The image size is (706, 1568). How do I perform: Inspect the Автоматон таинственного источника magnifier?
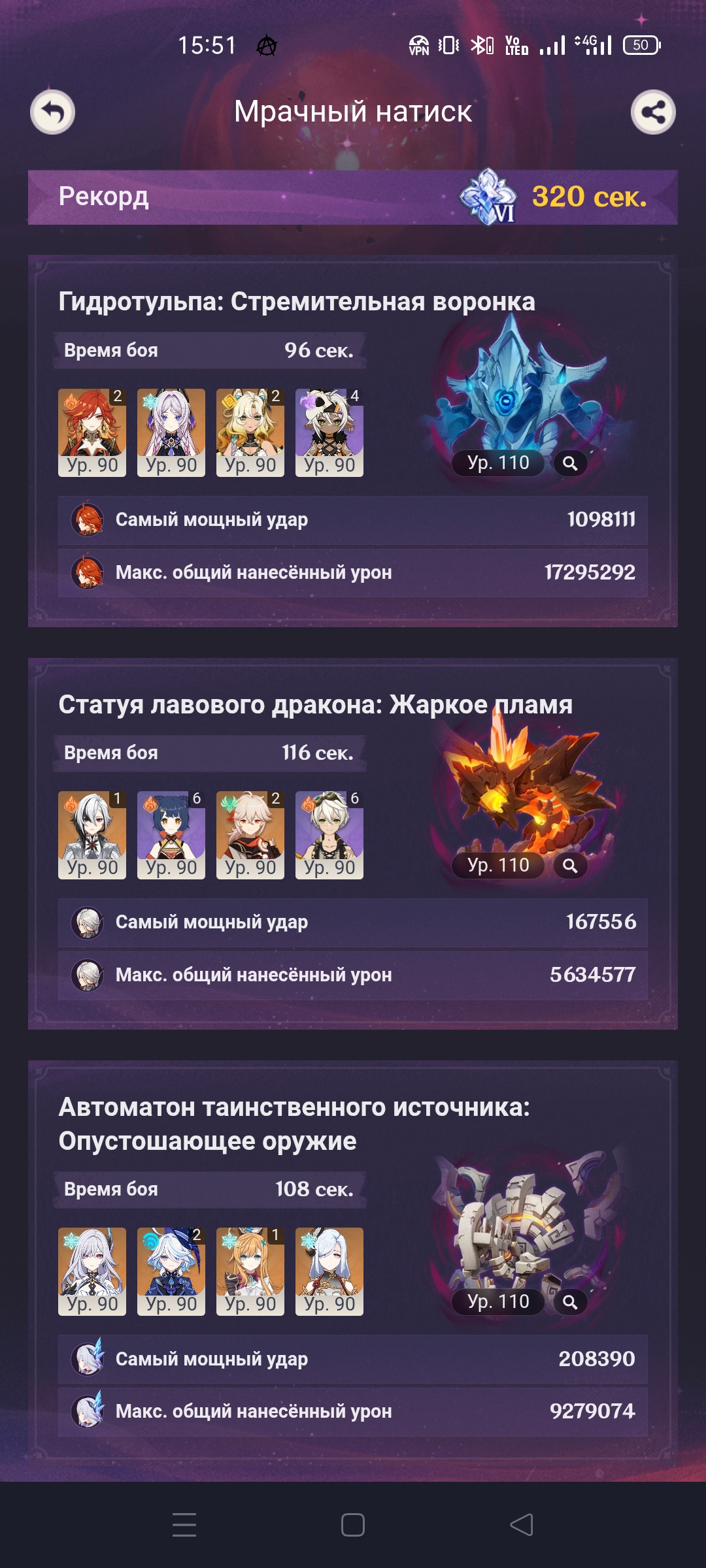click(x=570, y=1302)
